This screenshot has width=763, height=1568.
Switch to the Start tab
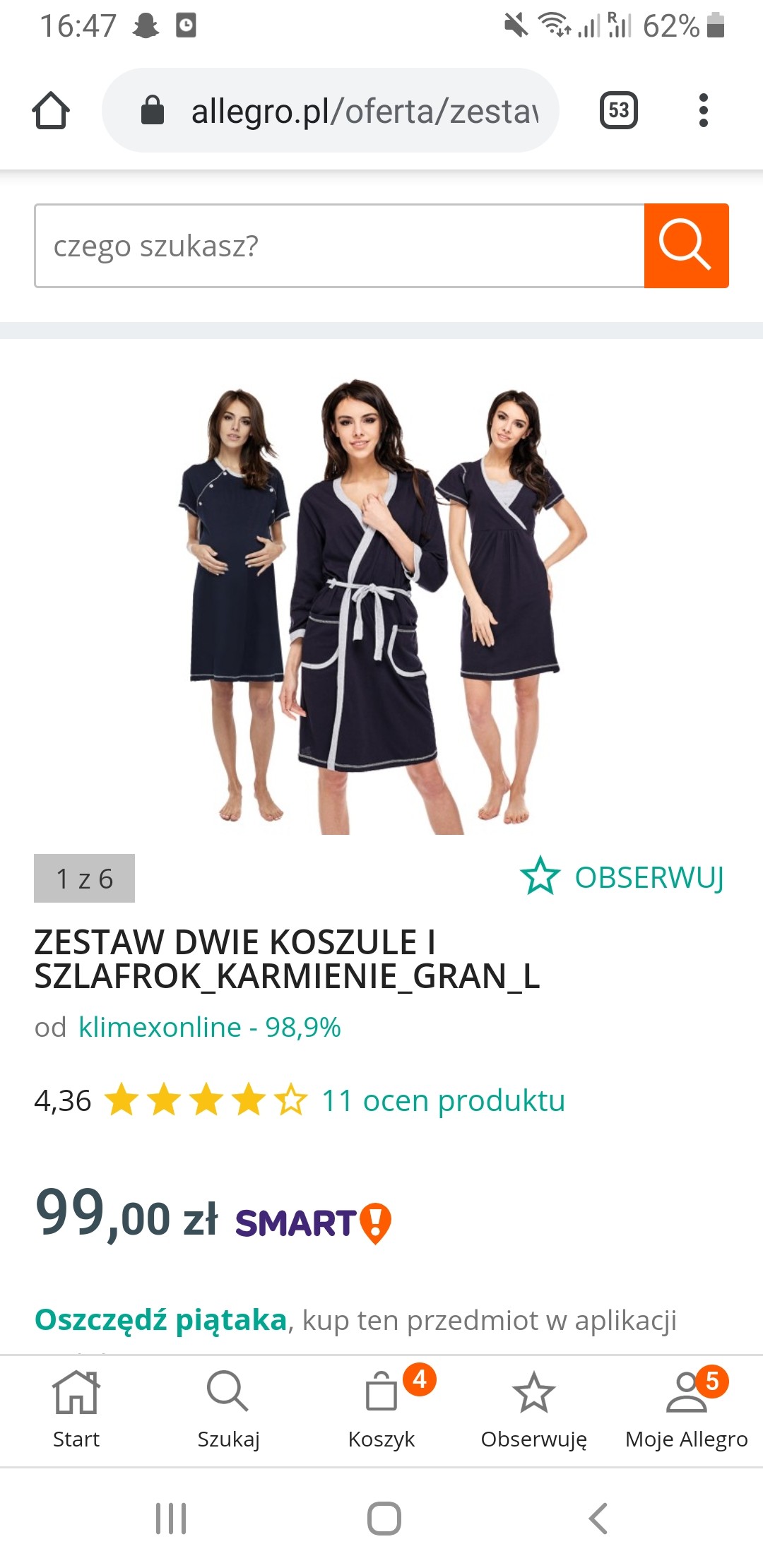point(76,1409)
